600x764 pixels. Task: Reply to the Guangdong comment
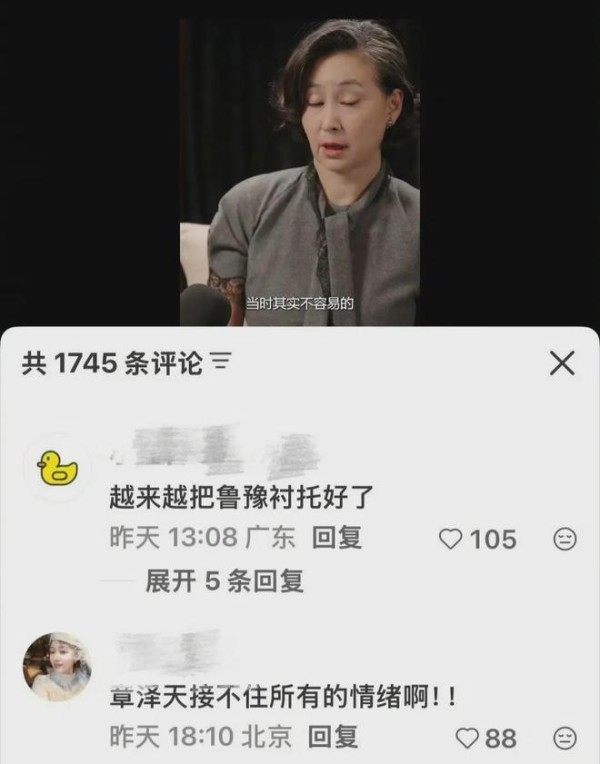[x=337, y=538]
